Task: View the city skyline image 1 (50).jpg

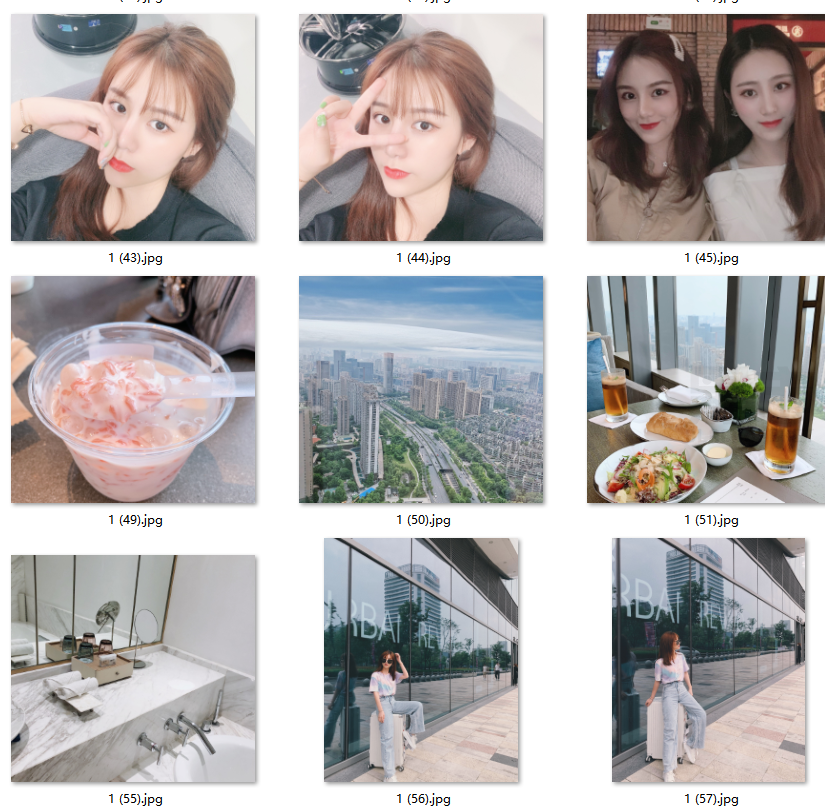Action: [x=421, y=390]
